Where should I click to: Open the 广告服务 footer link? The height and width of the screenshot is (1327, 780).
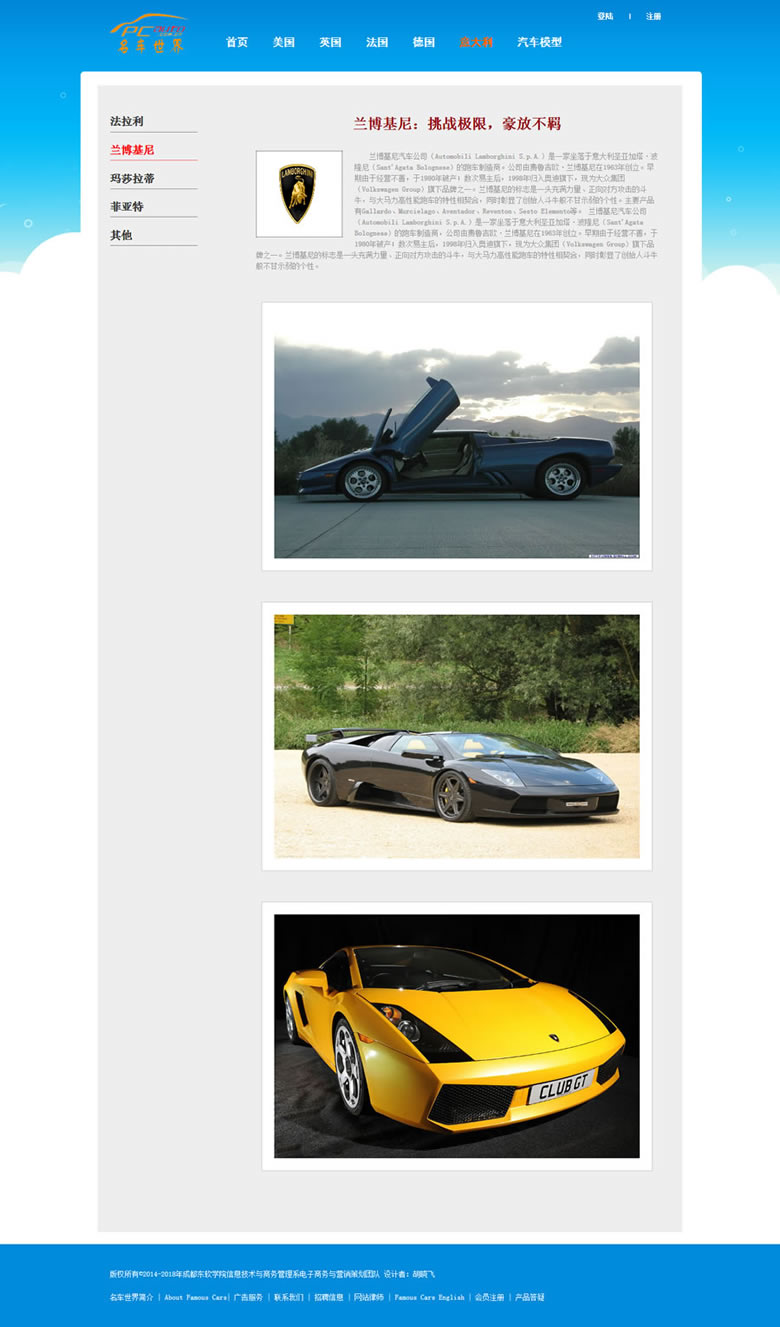click(x=249, y=1297)
